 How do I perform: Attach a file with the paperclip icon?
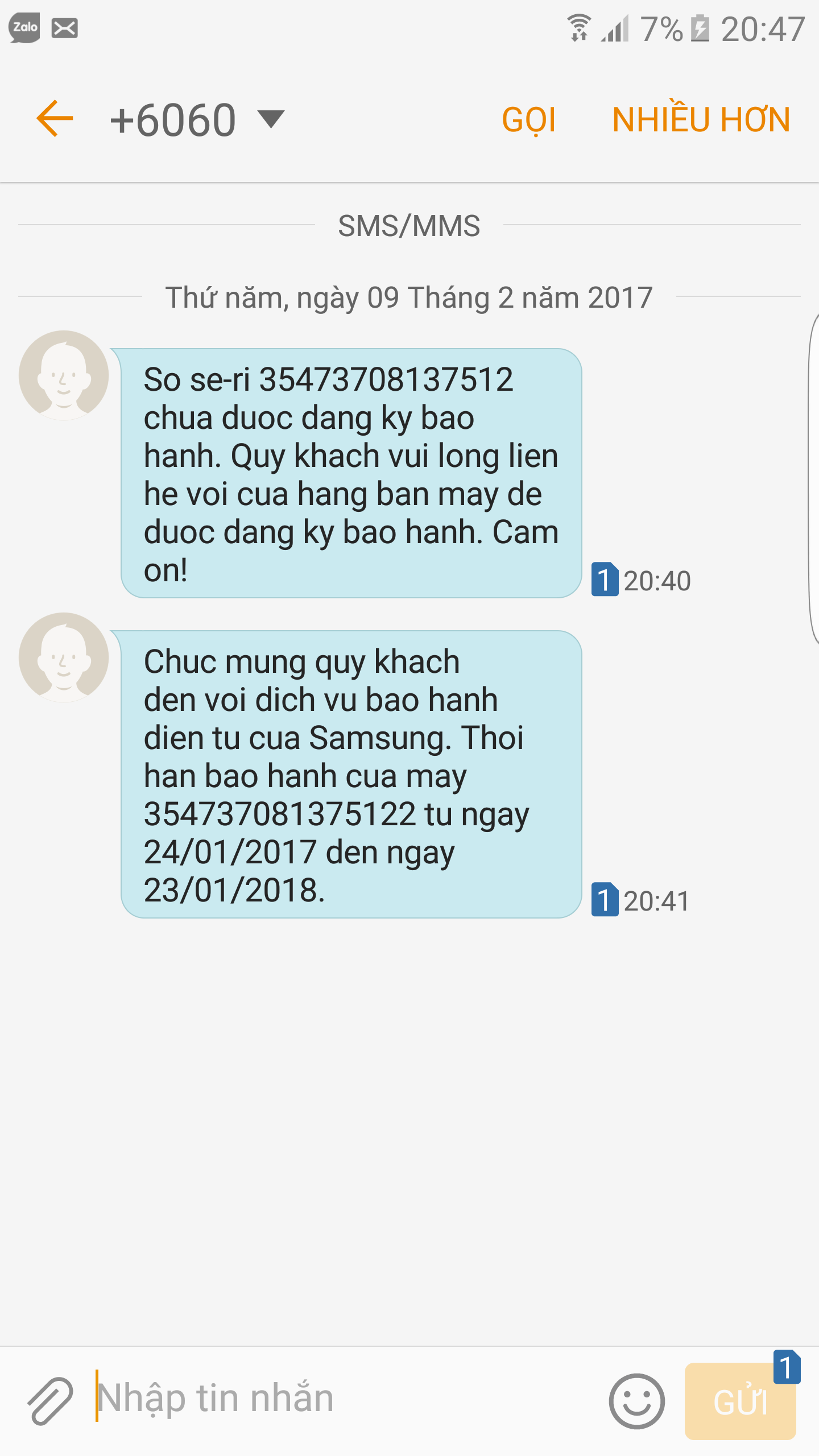50,1401
